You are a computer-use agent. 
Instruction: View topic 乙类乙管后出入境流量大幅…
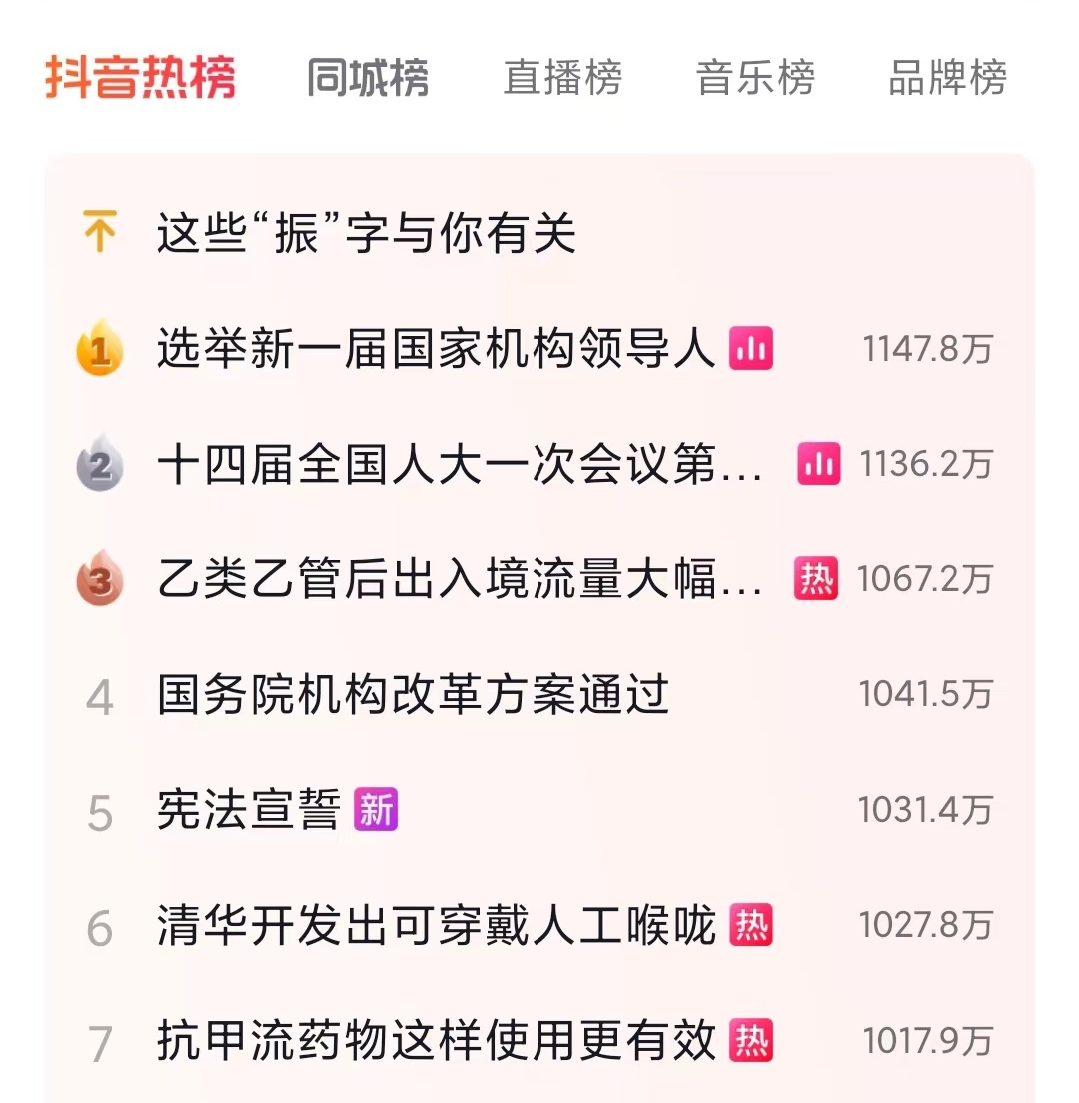point(460,579)
